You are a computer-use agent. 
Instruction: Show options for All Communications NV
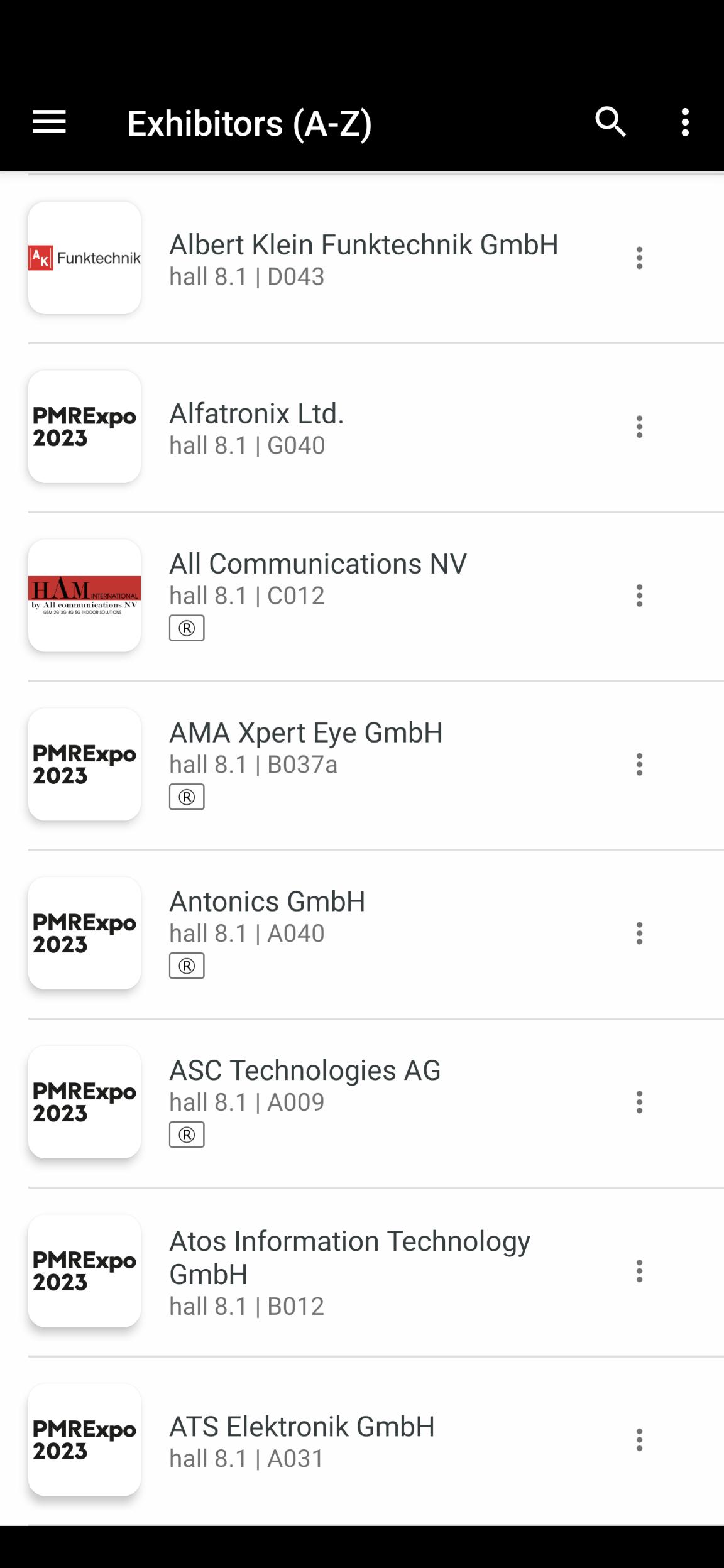pyautogui.click(x=639, y=596)
